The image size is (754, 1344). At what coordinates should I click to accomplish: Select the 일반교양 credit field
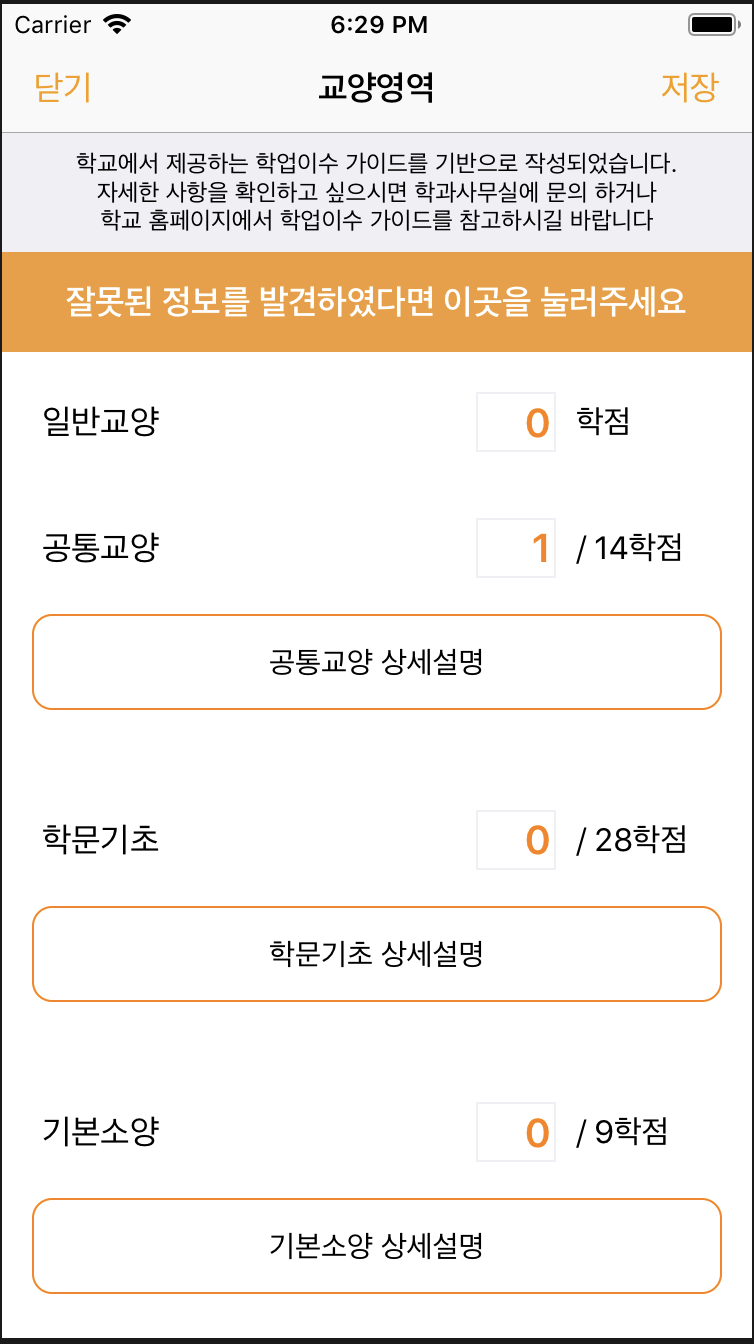tap(516, 422)
